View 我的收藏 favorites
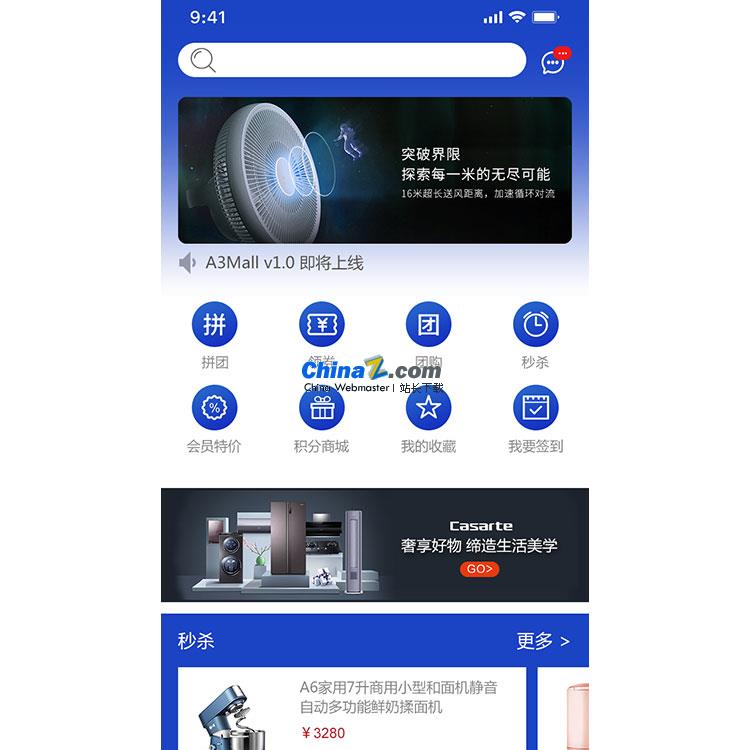This screenshot has height=750, width=750. [428, 409]
